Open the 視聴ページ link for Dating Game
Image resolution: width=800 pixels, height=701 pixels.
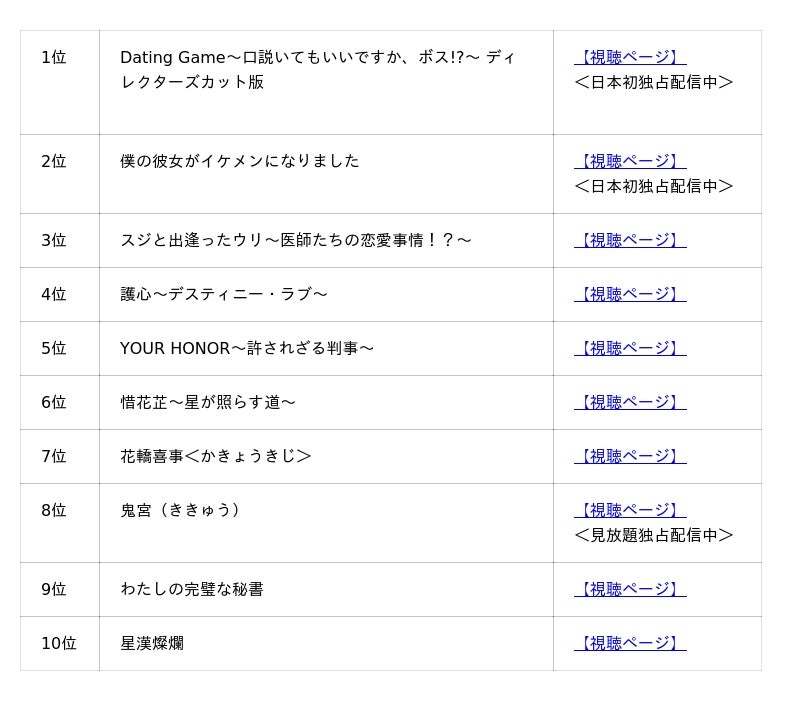[630, 57]
